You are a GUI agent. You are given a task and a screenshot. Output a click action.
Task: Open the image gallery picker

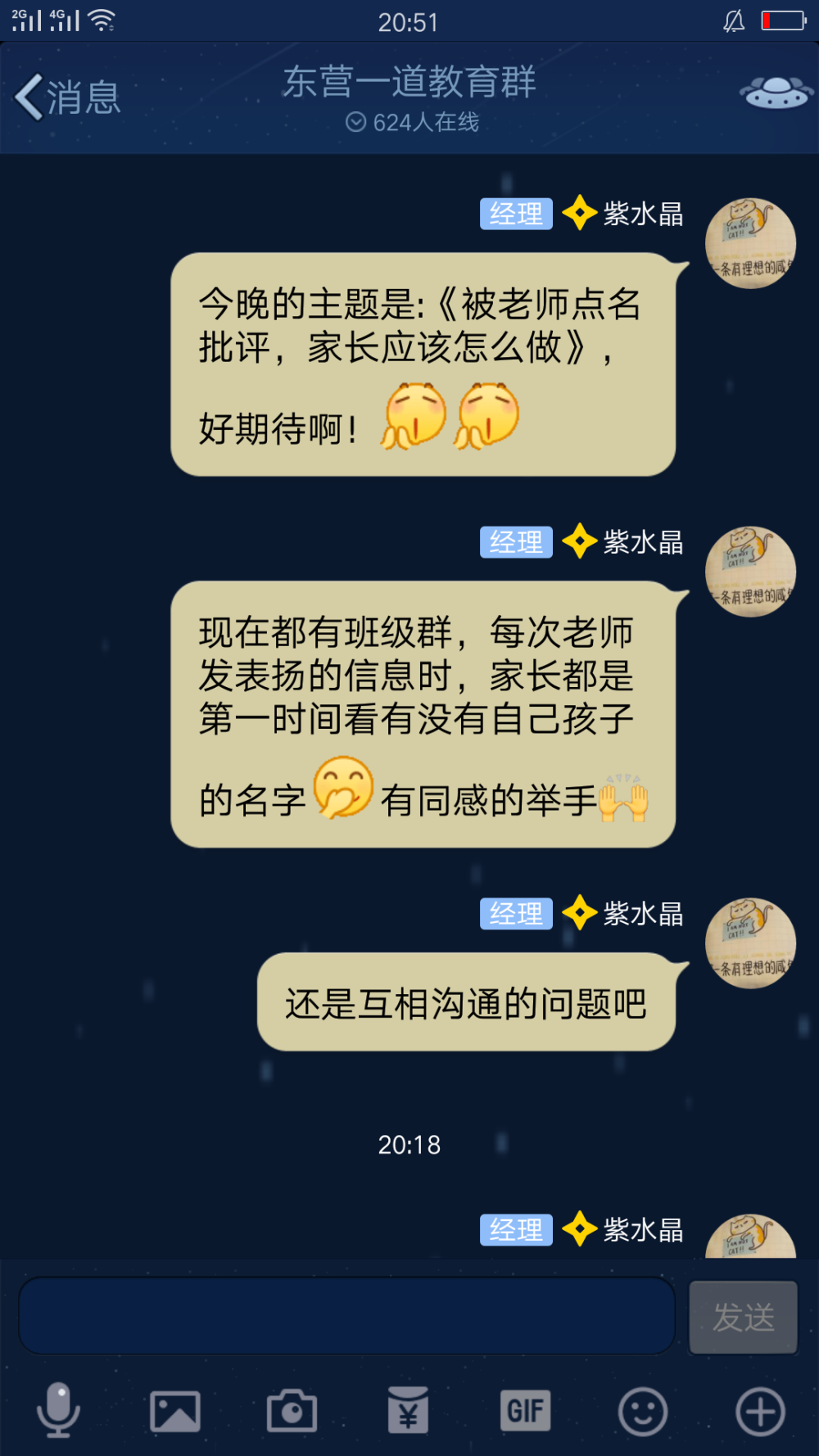point(175,1412)
